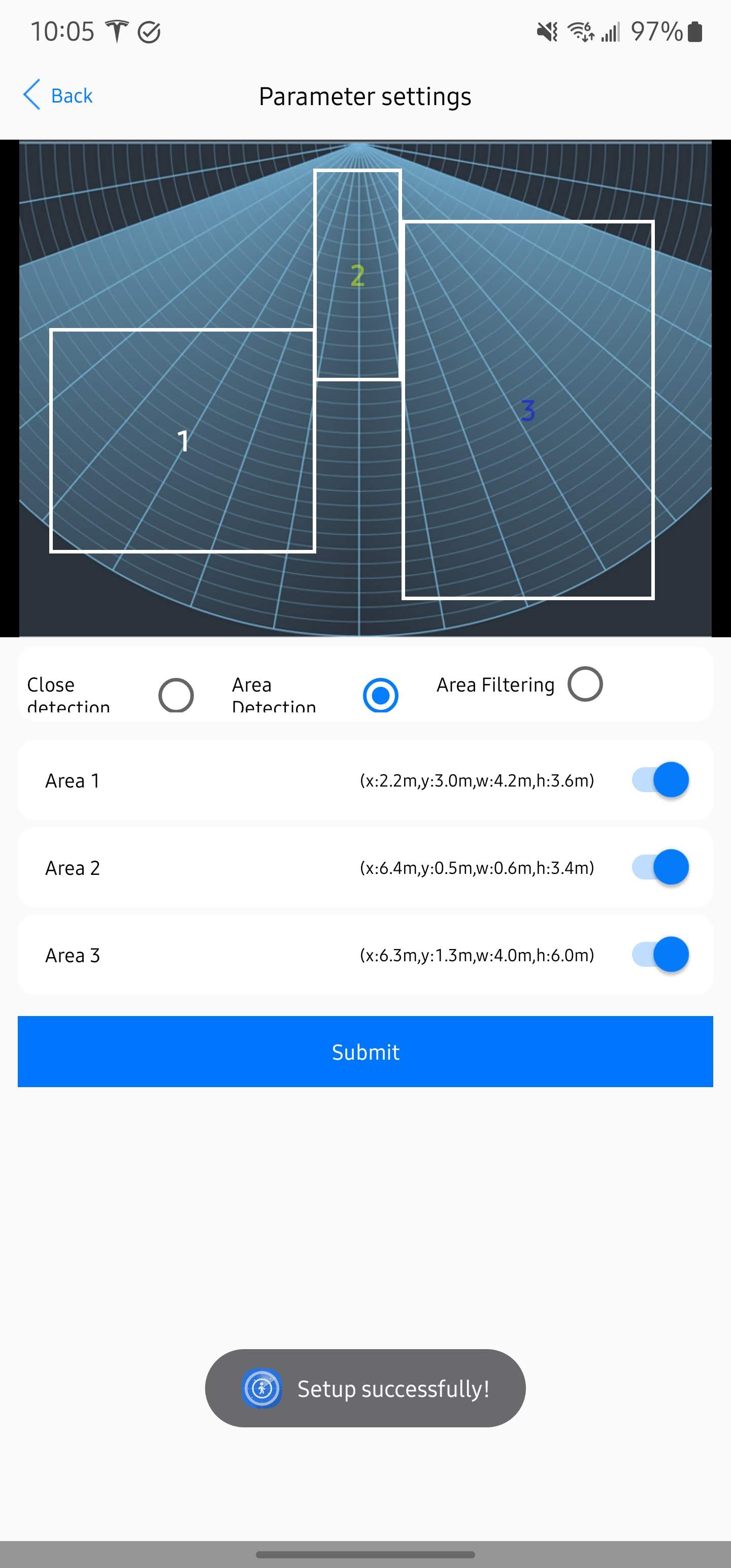731x1568 pixels.
Task: Toggle off Area 3
Action: coord(660,955)
